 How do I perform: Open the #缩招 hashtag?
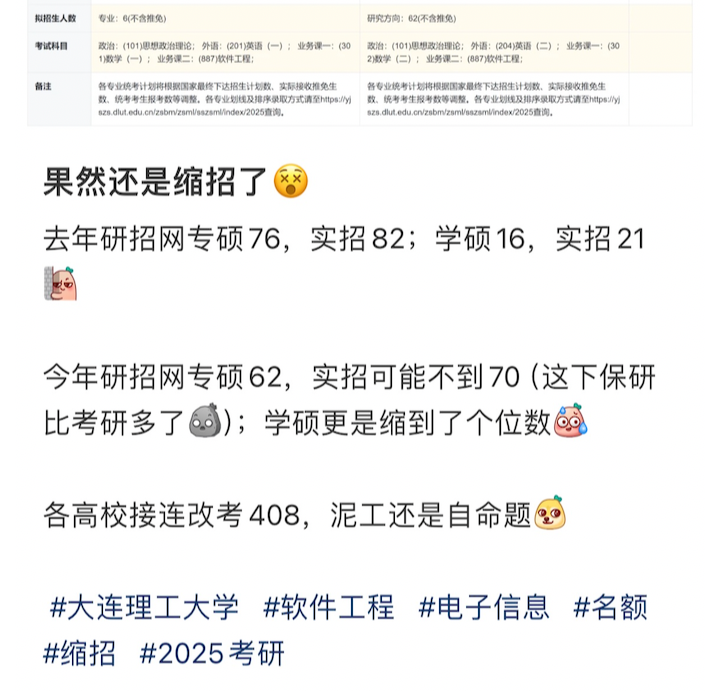(x=79, y=654)
